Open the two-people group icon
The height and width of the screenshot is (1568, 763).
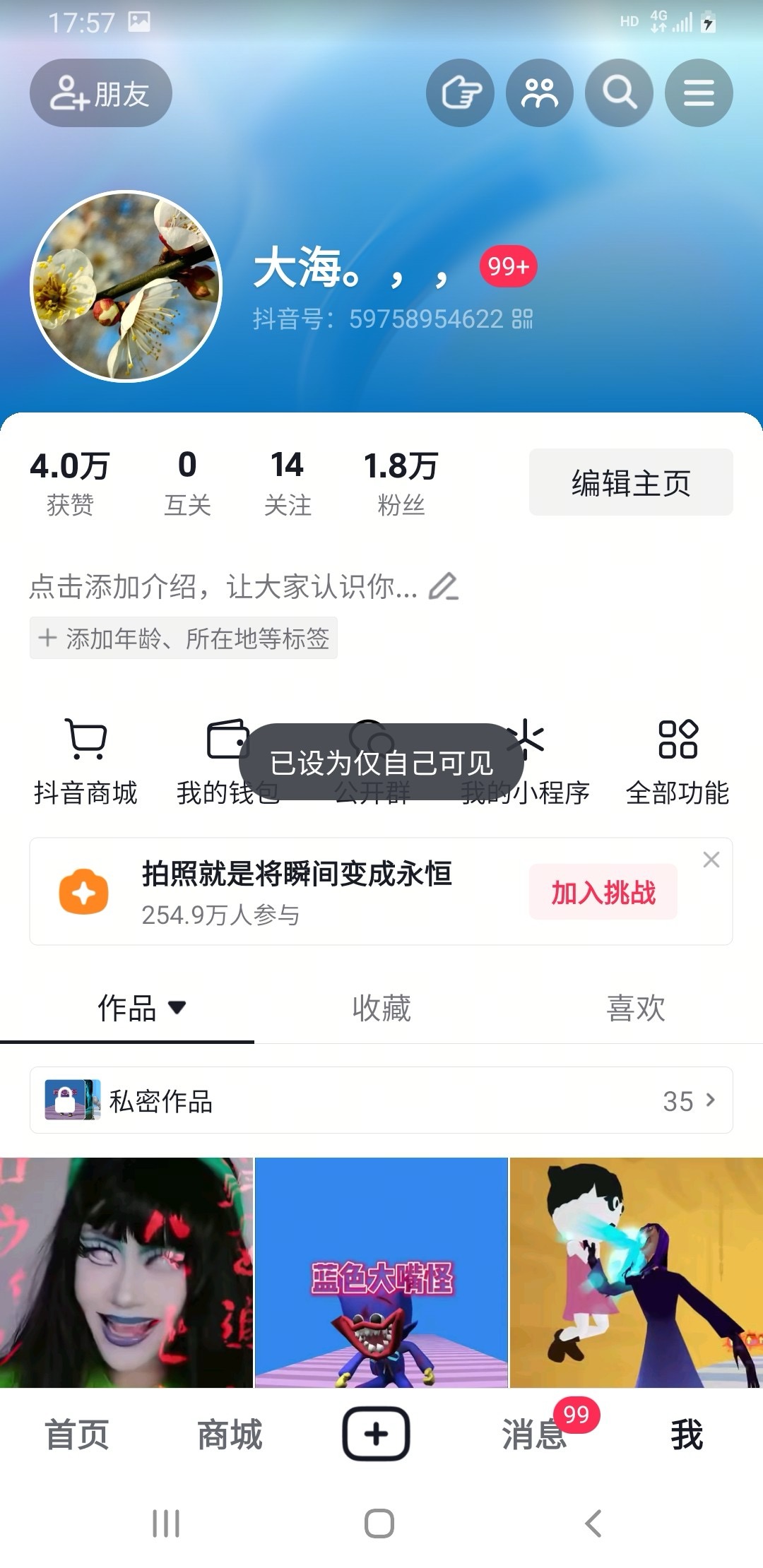pyautogui.click(x=540, y=93)
